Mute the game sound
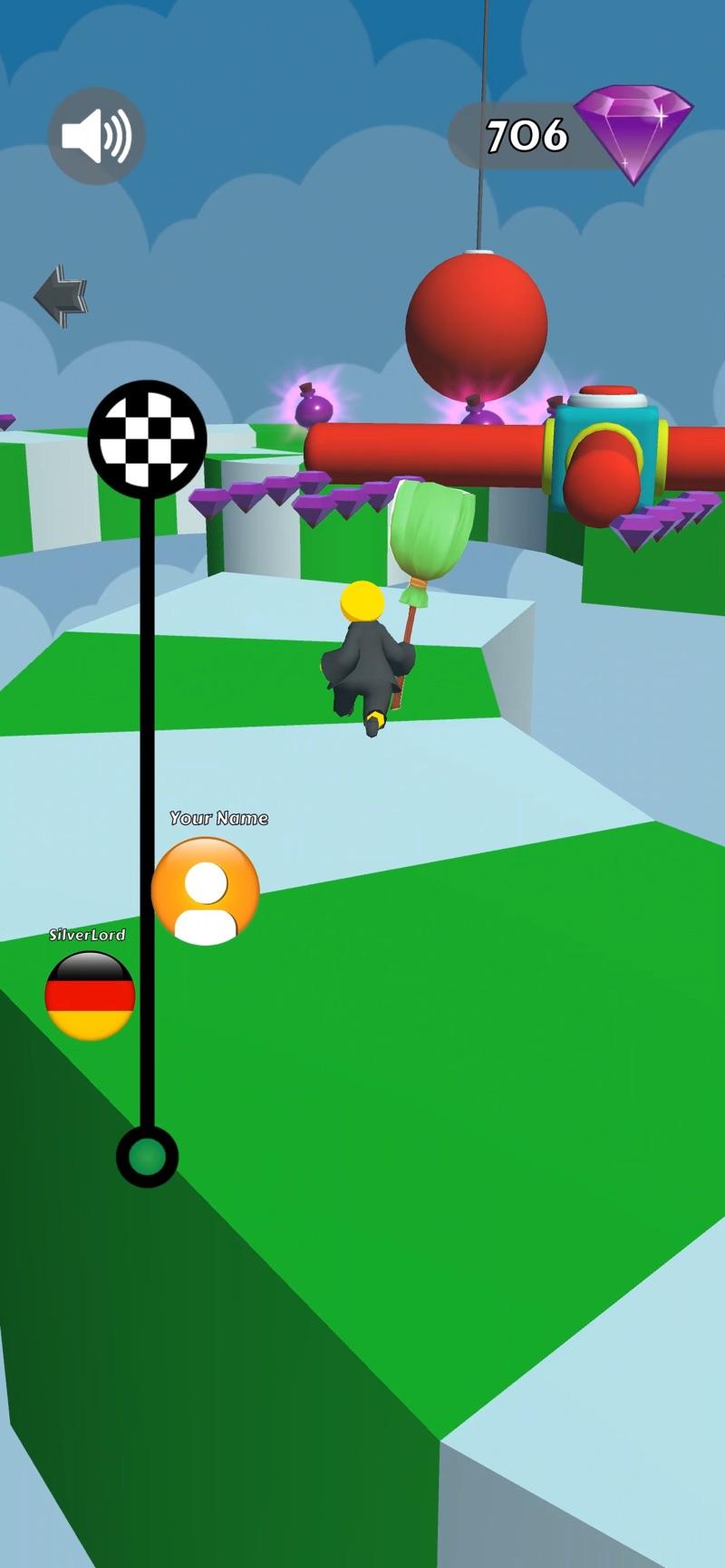 96,137
